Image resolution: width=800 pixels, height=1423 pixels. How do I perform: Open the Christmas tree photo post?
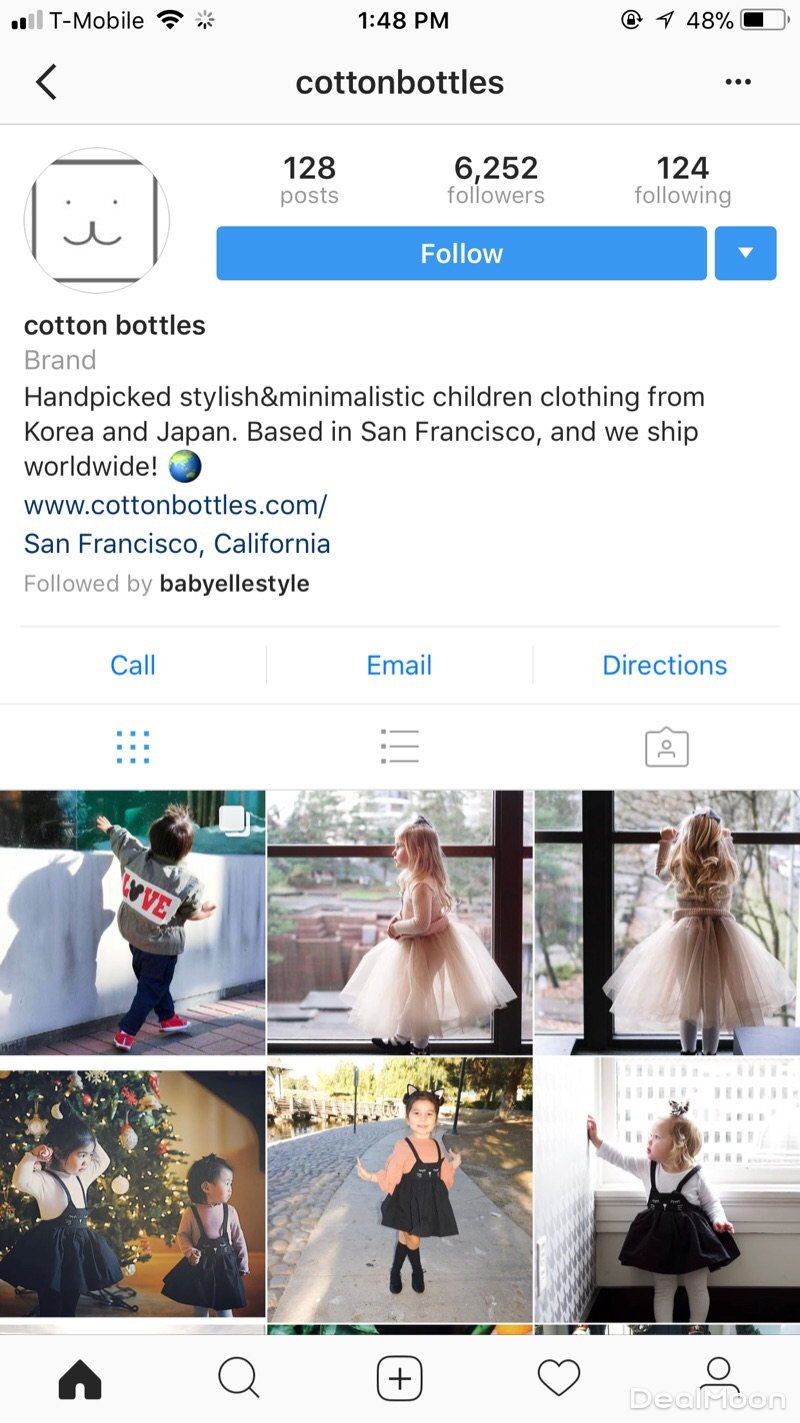(132, 1190)
